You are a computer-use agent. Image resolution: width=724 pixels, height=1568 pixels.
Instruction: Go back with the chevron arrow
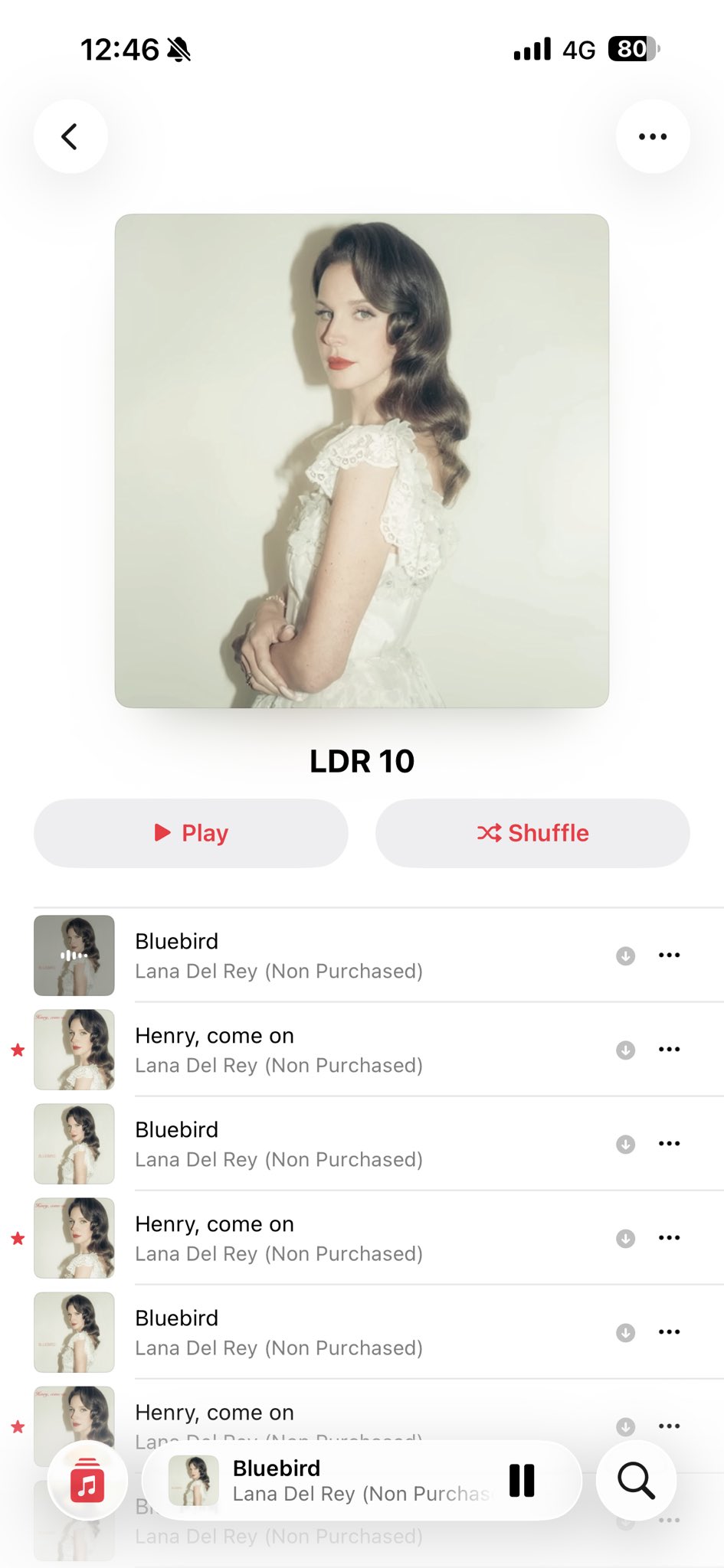point(70,136)
